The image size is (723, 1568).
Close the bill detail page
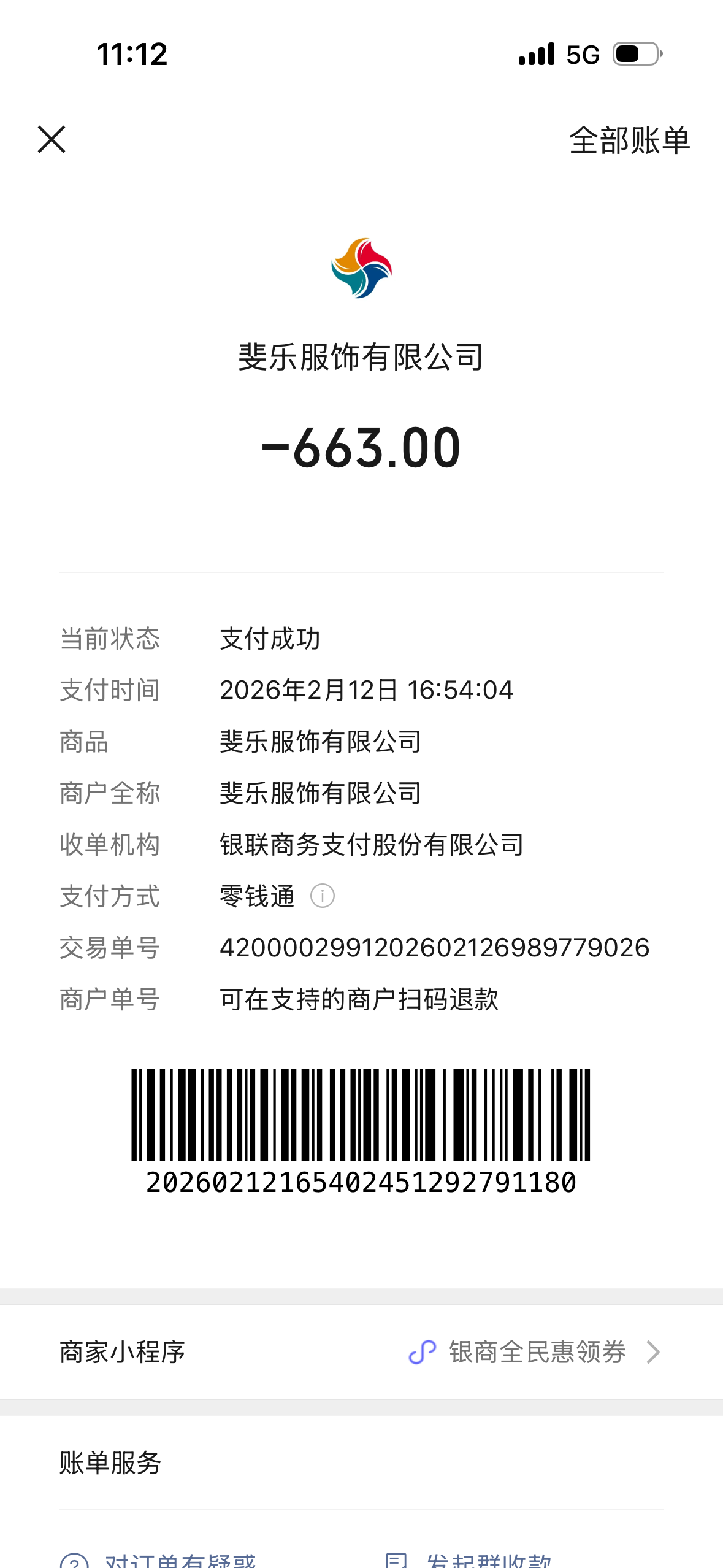pos(52,139)
